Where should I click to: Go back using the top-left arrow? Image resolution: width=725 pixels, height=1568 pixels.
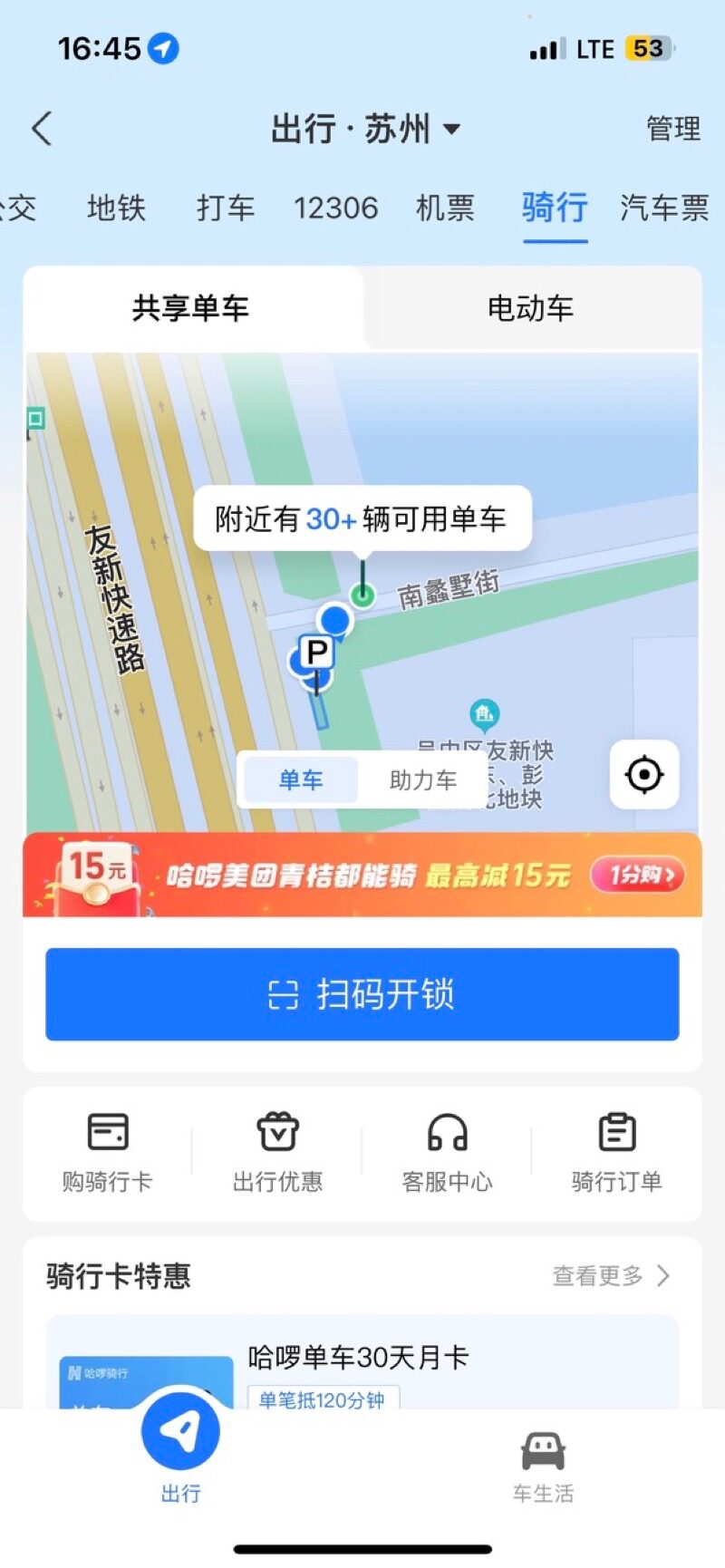(x=42, y=129)
